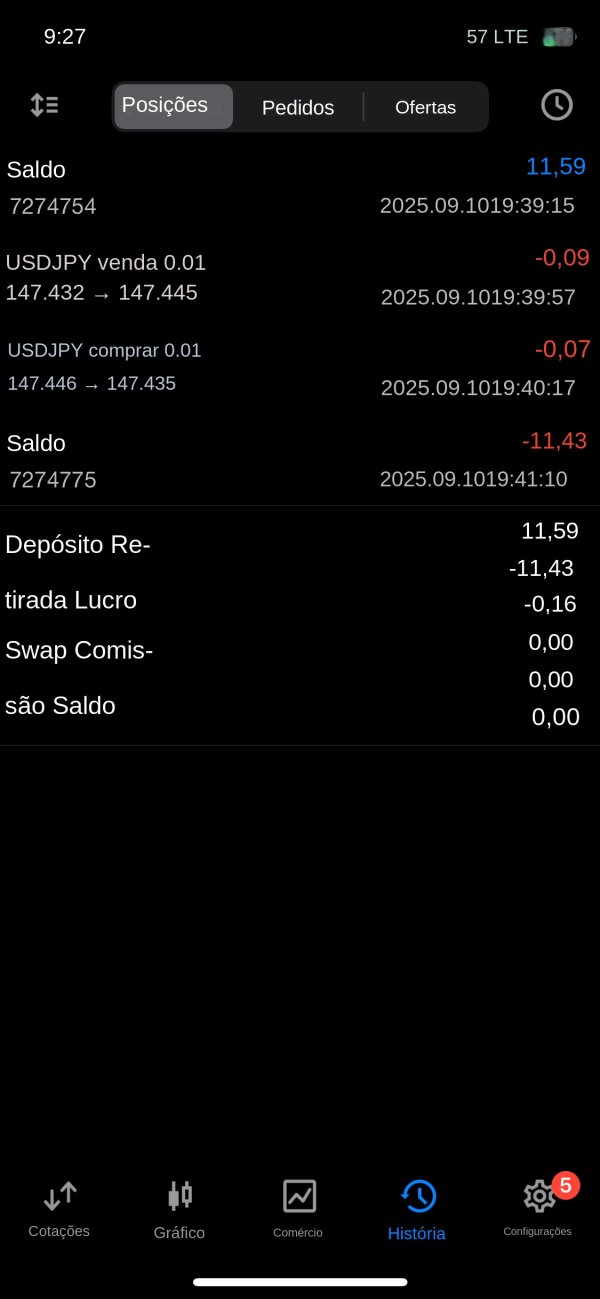Open the sort order icon
This screenshot has width=600, height=1299.
tap(44, 105)
